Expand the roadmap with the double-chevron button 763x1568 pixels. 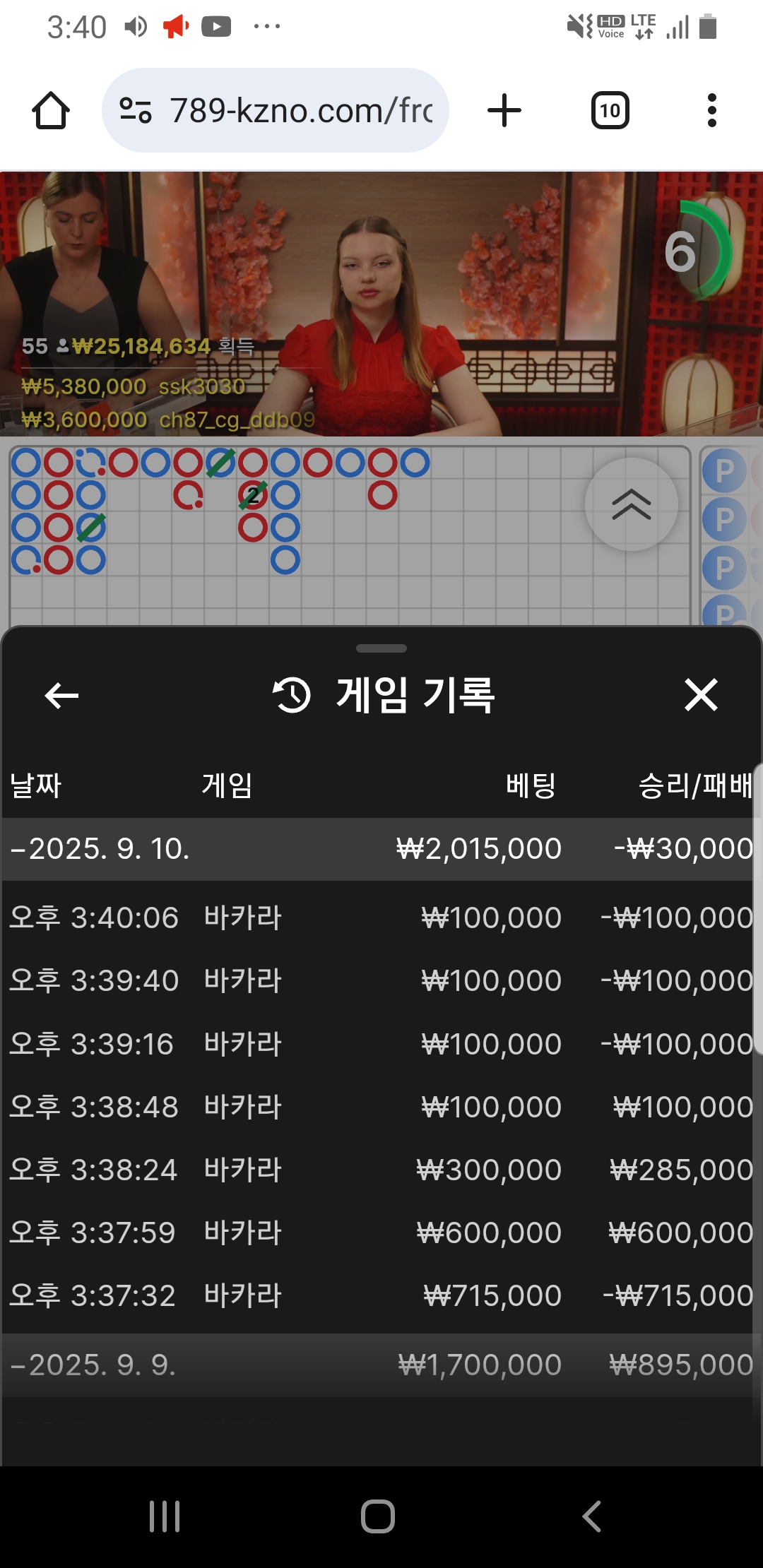[x=632, y=504]
